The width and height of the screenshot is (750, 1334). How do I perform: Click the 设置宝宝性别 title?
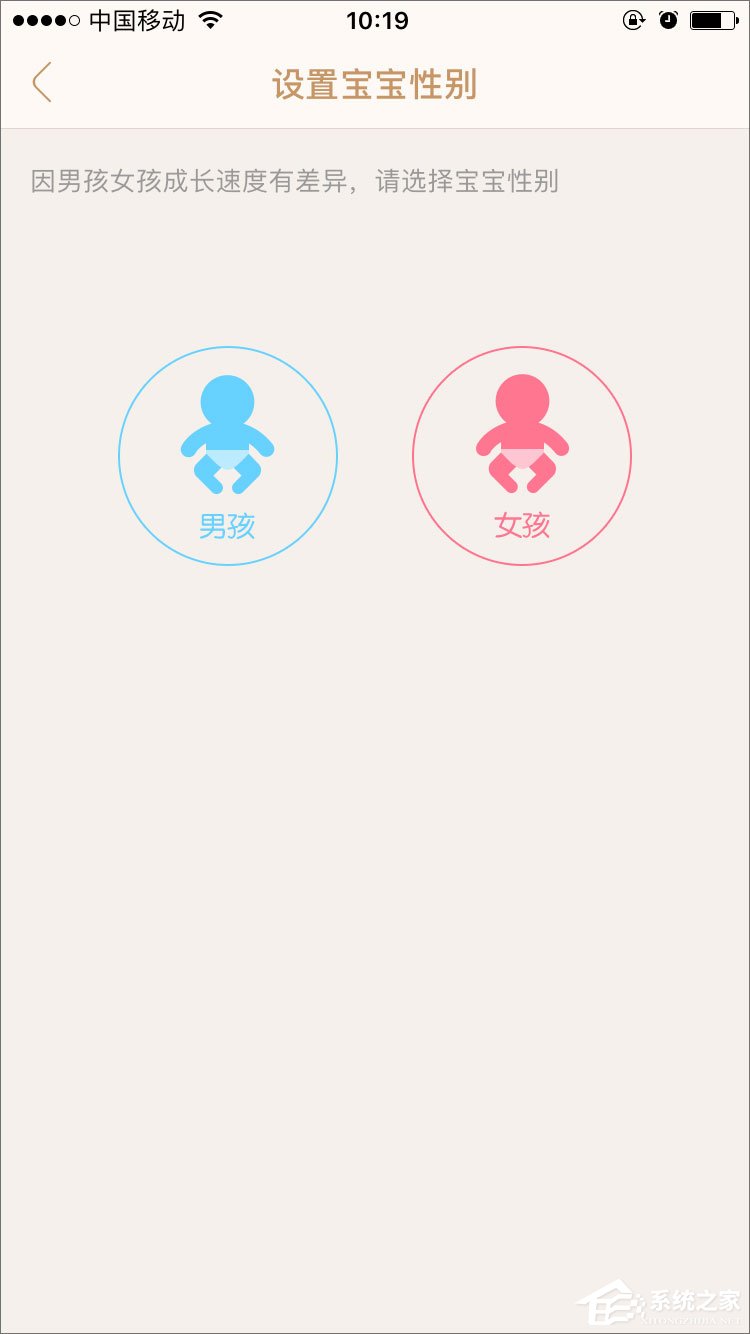pyautogui.click(x=375, y=84)
